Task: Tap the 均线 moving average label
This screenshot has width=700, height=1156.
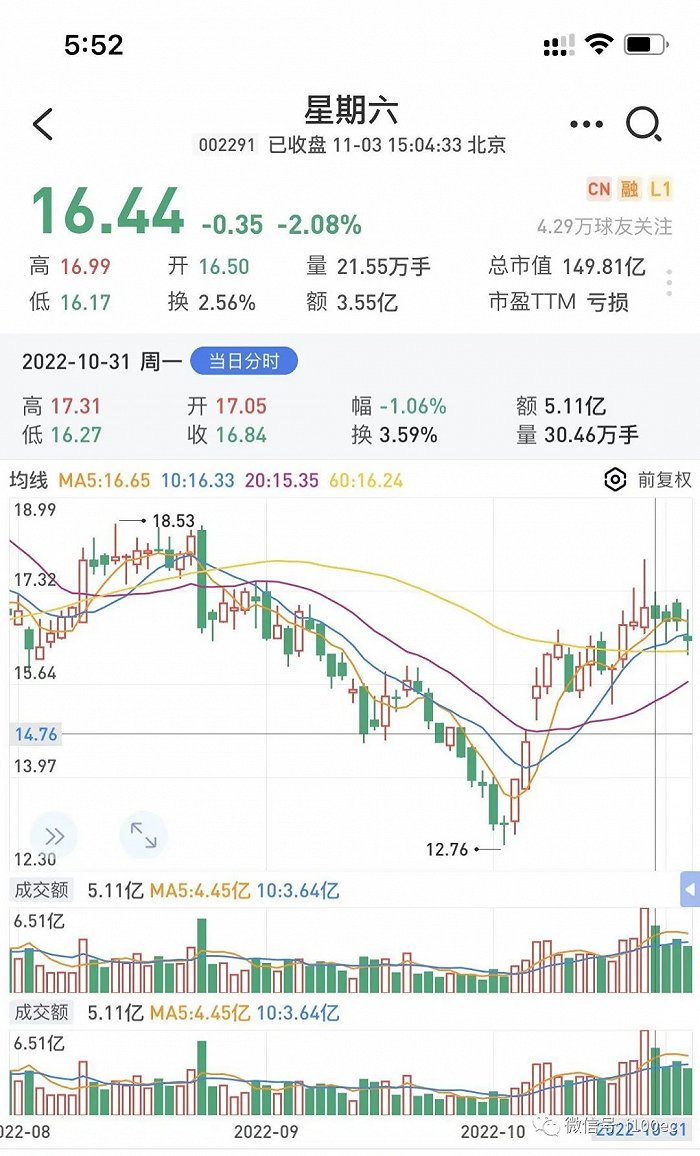Action: [x=28, y=481]
